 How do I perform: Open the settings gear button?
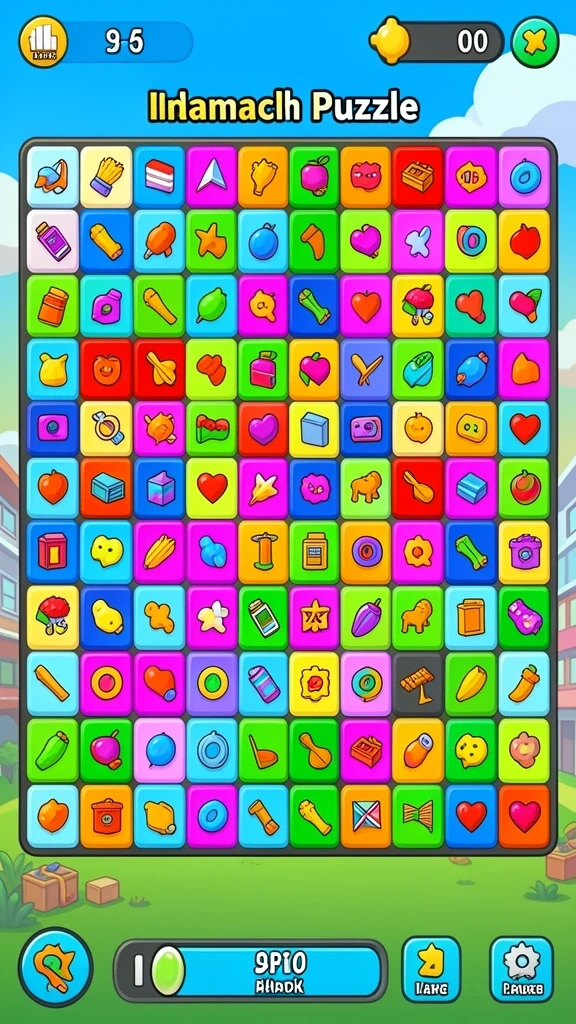[521, 969]
